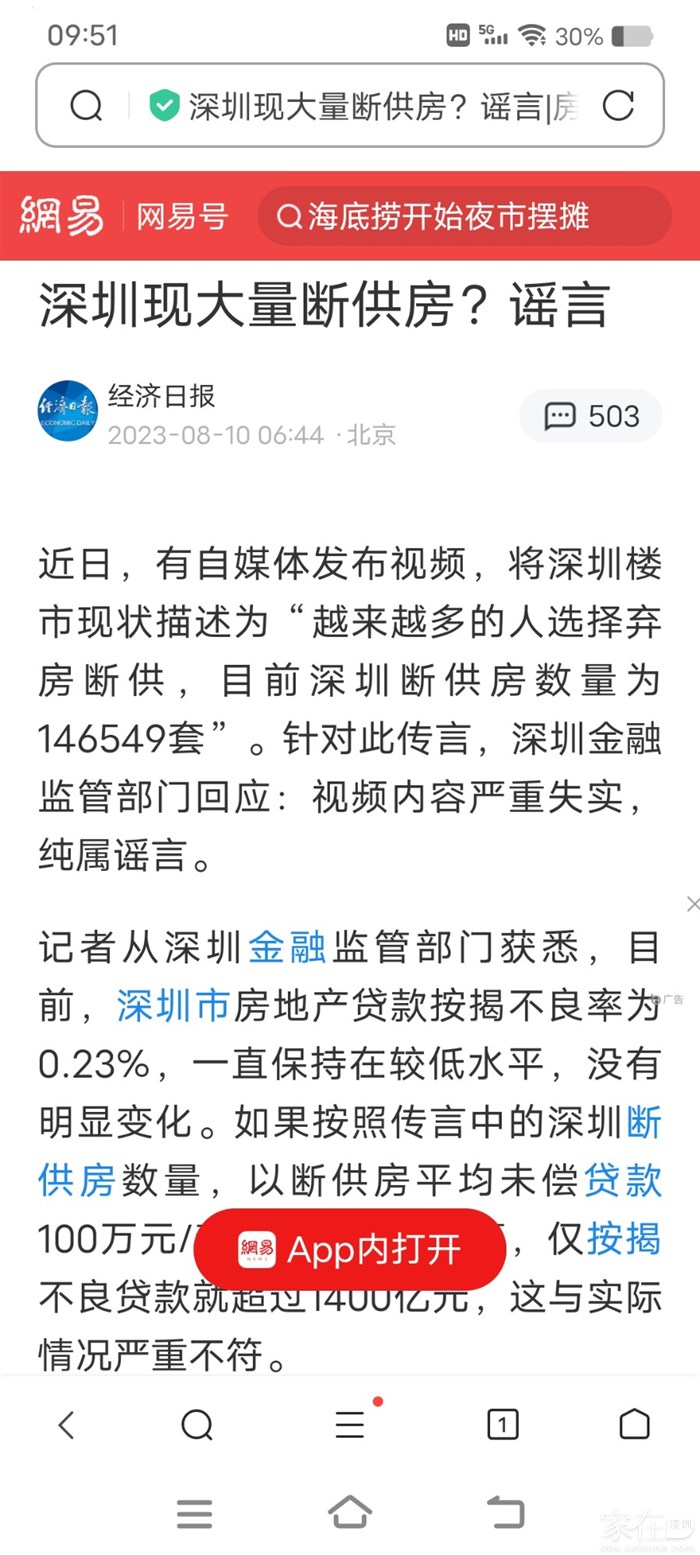Open the address bar URL field
This screenshot has width=700, height=1555.
pyautogui.click(x=380, y=106)
